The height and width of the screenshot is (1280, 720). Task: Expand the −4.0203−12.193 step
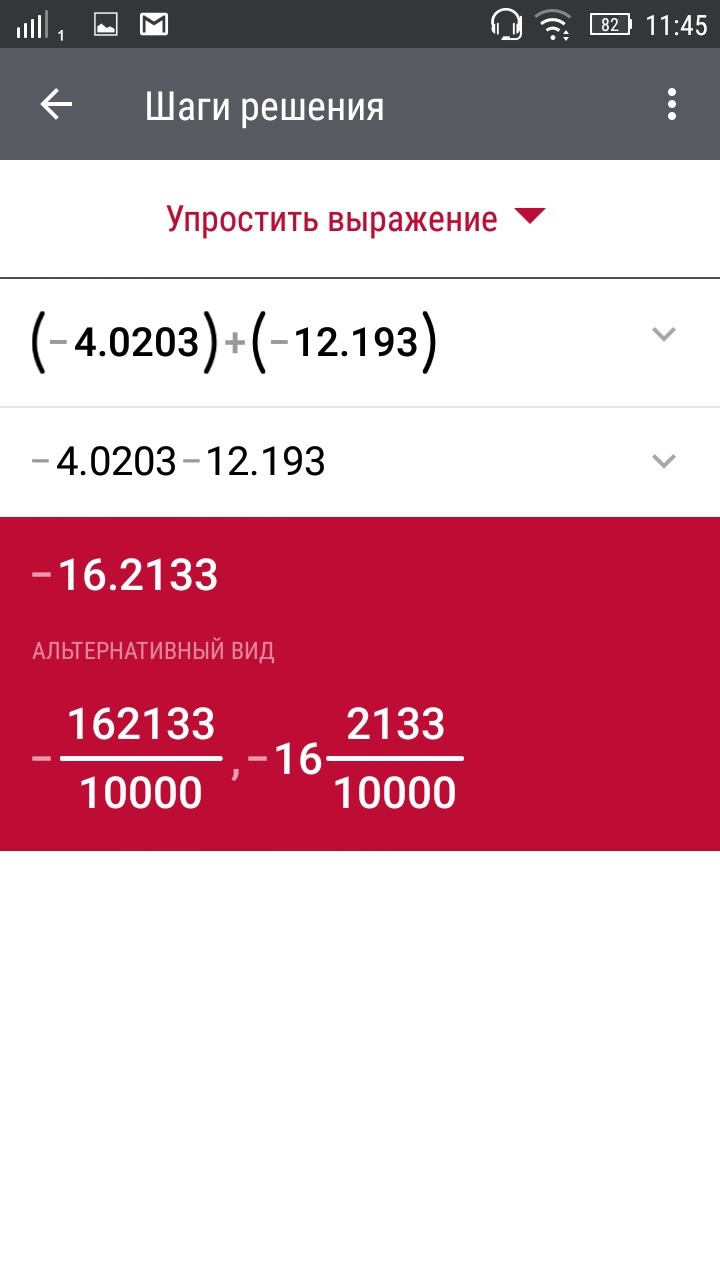coord(664,461)
